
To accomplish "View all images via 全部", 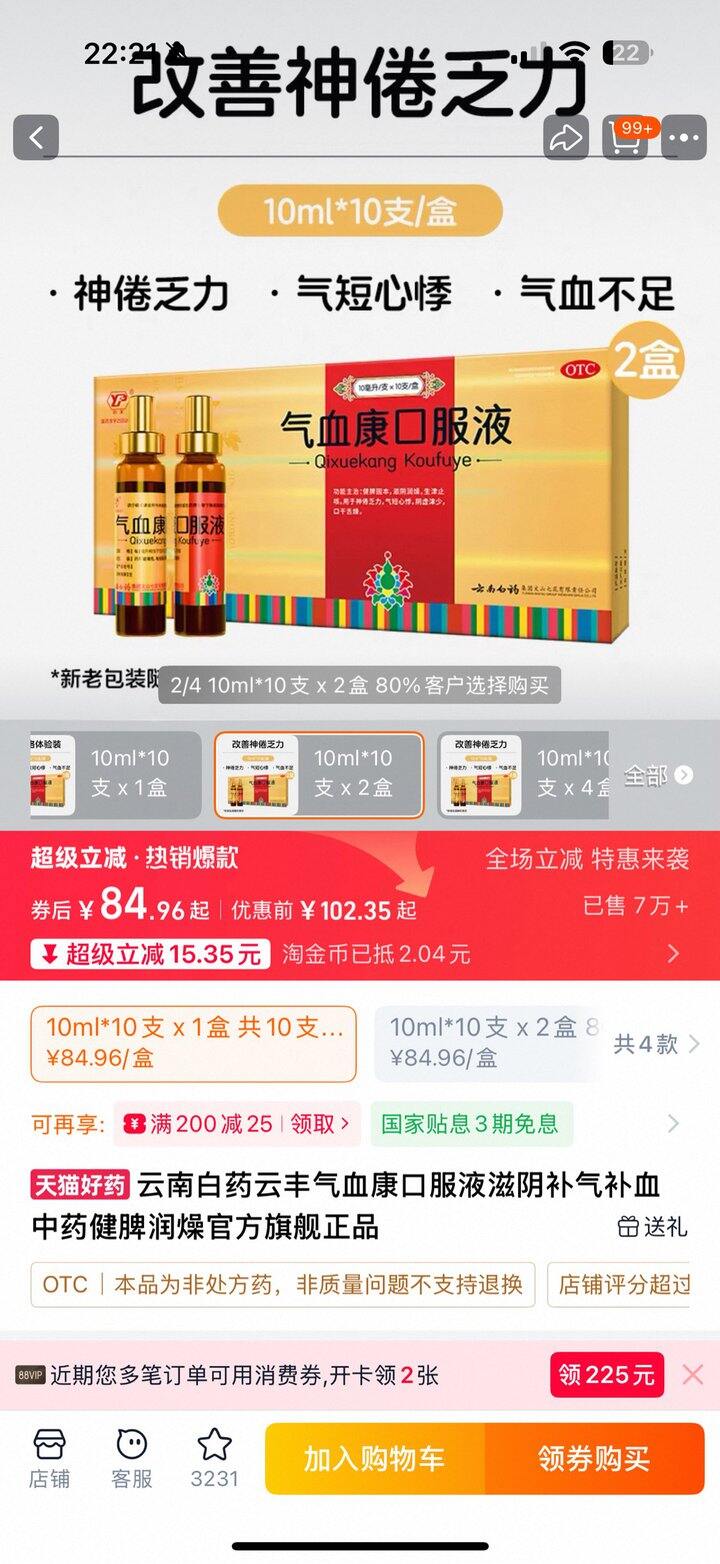I will click(x=658, y=775).
